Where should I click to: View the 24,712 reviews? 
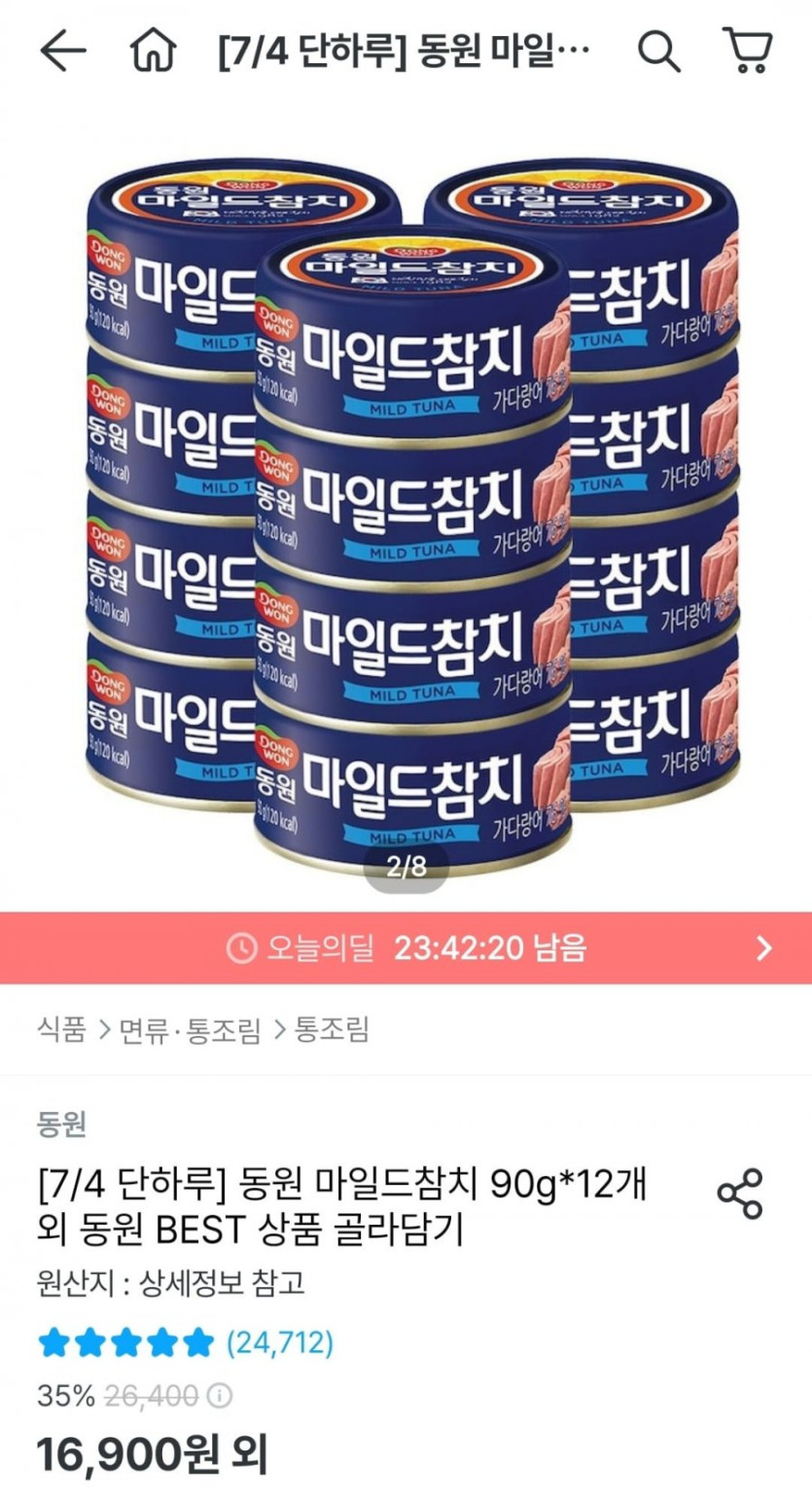coord(280,1343)
